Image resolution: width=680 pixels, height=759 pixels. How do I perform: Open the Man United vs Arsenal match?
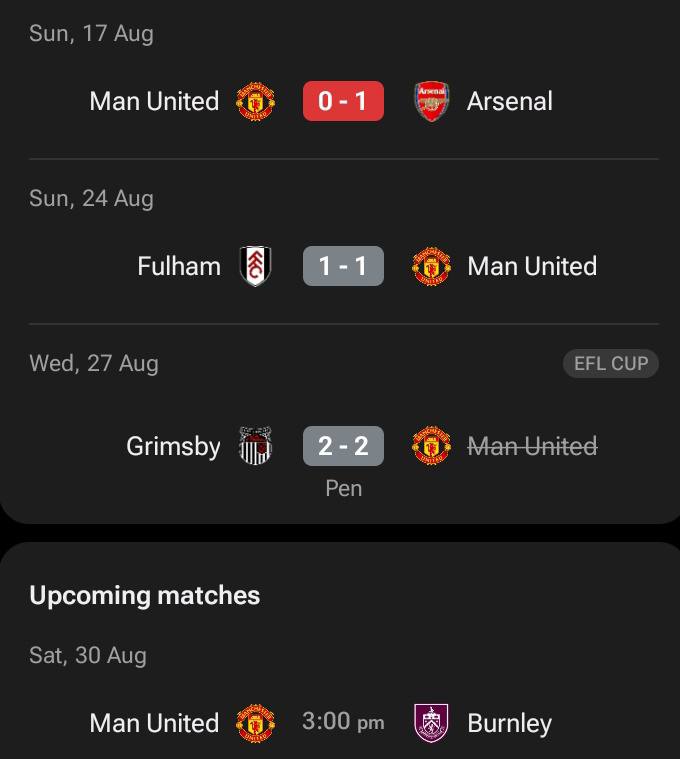343,102
